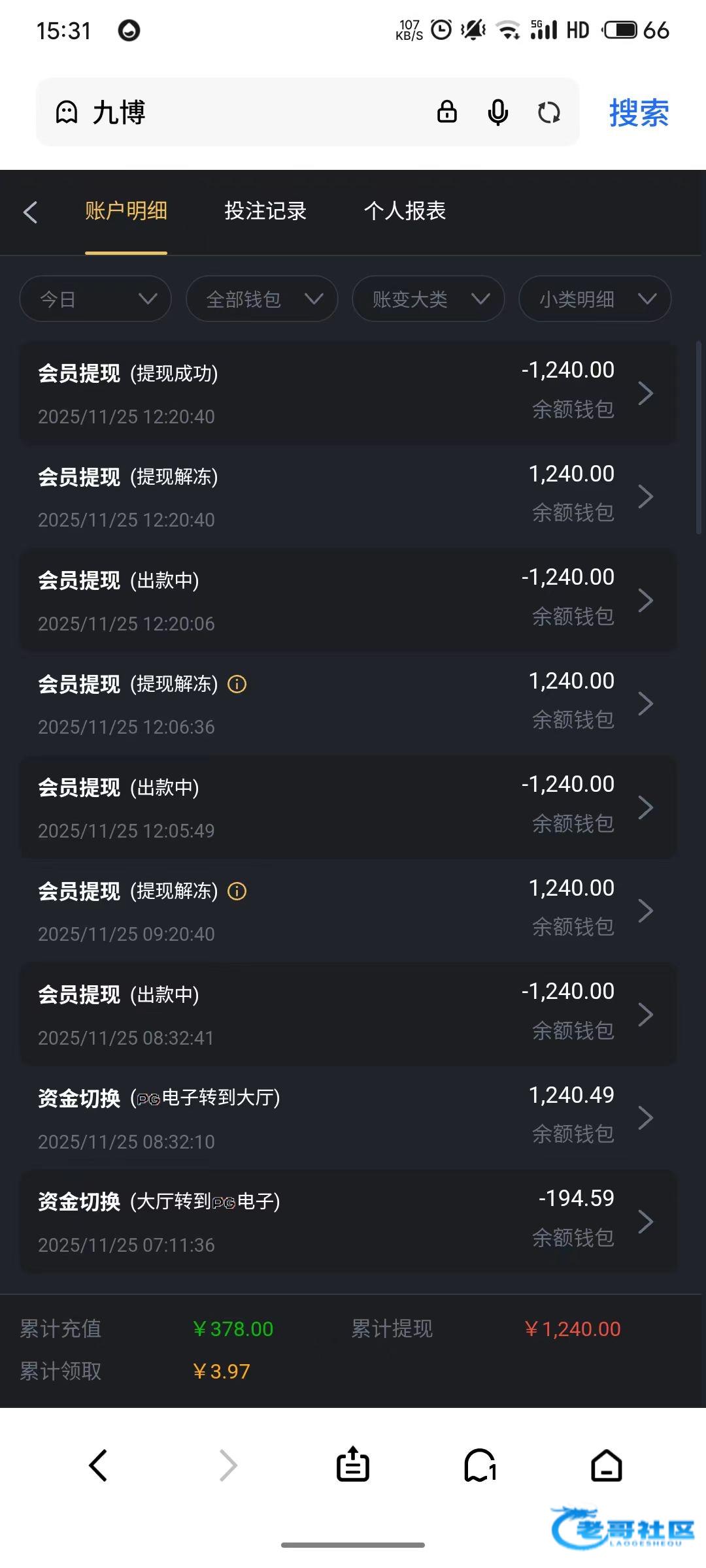Expand the 小类明细 dropdown
This screenshot has height=1568, width=706.
coord(595,299)
